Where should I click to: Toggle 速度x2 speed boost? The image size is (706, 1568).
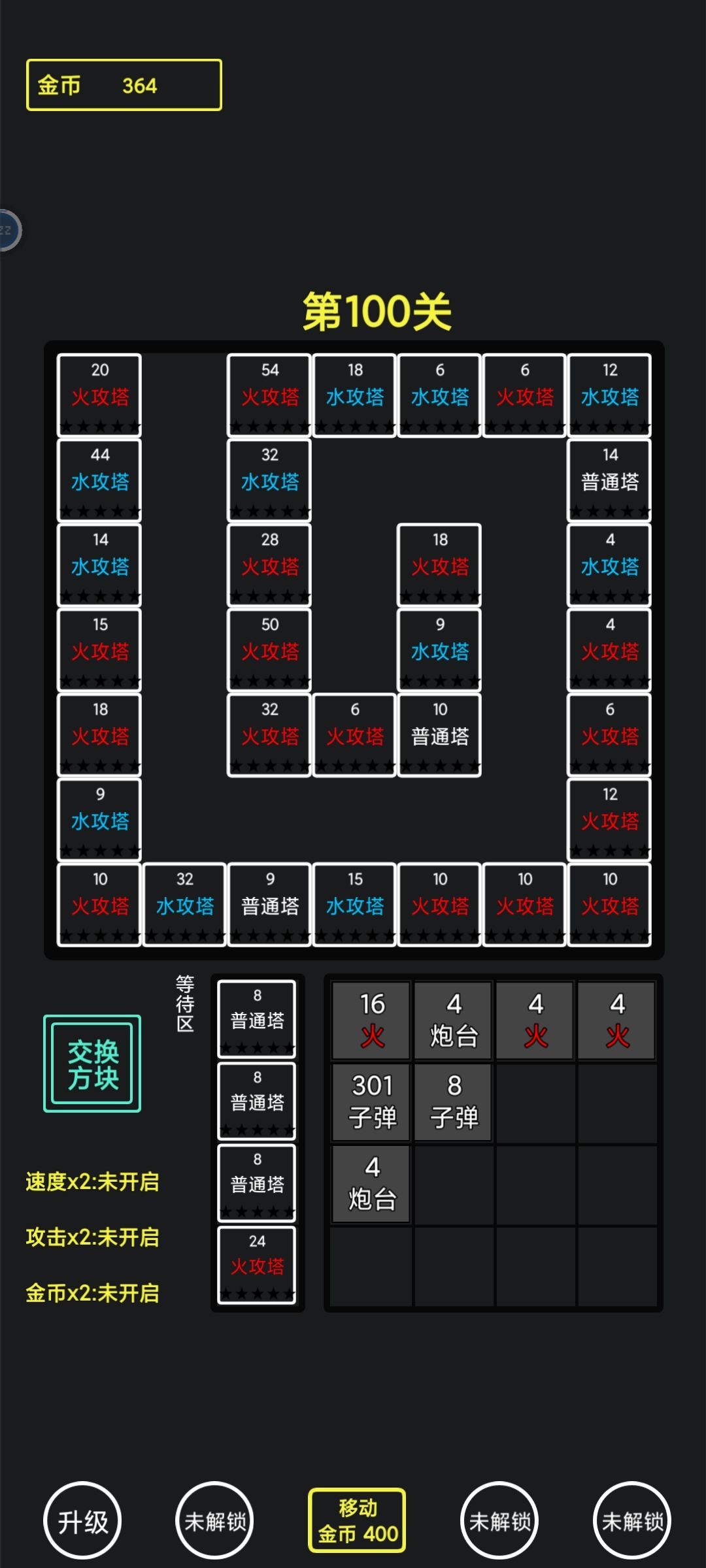coord(92,1182)
